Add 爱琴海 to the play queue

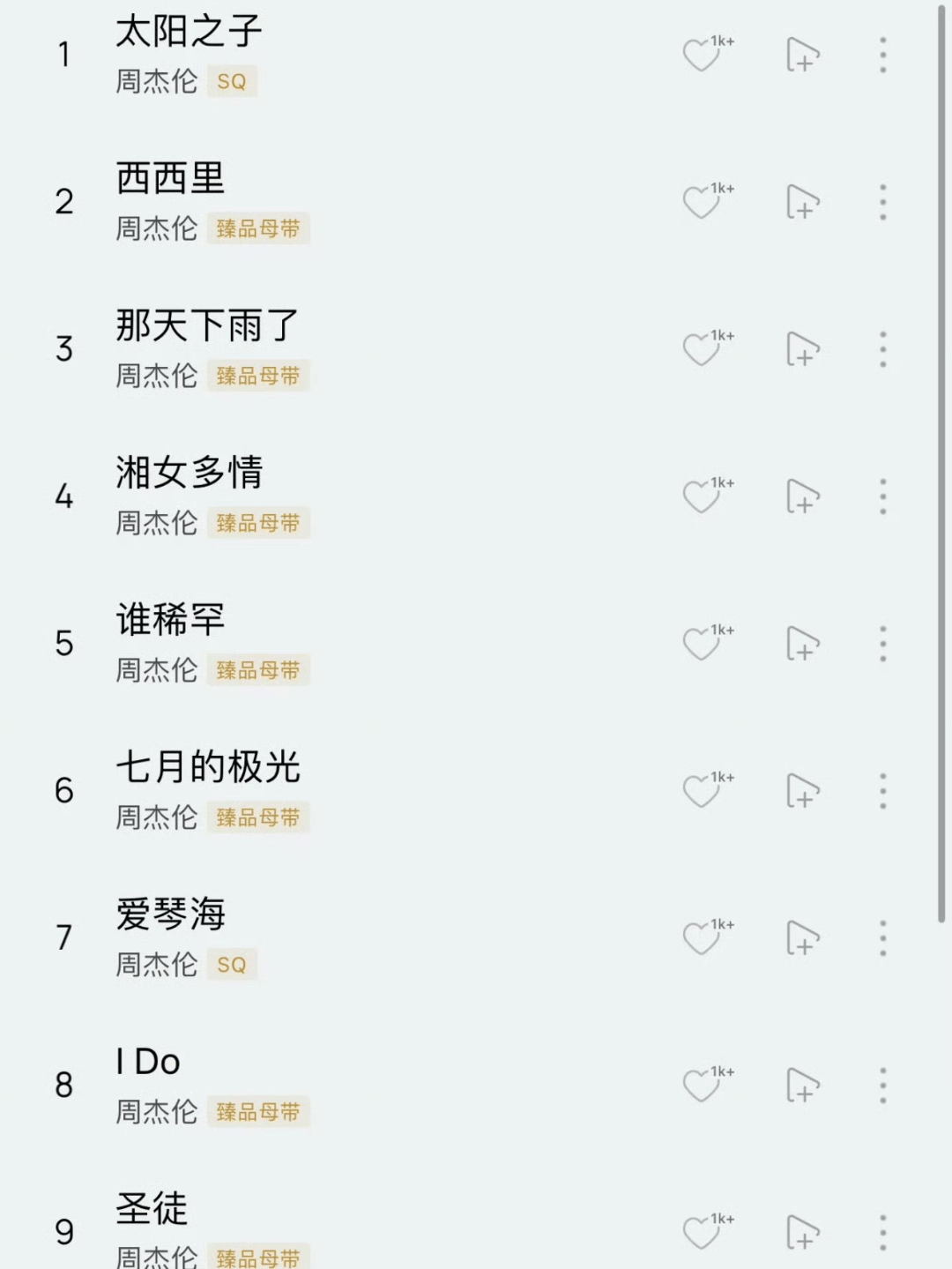pyautogui.click(x=801, y=937)
